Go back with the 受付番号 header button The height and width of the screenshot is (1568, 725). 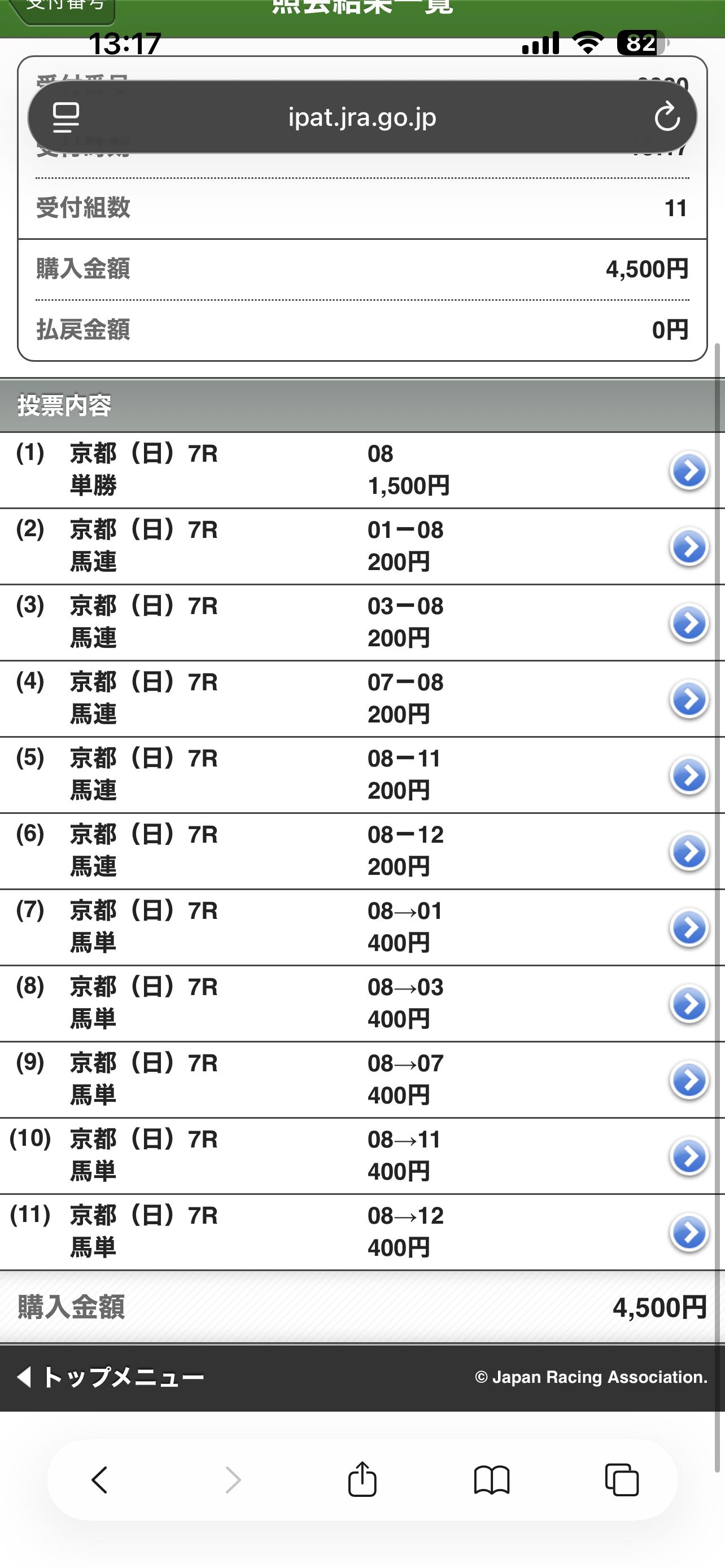click(x=61, y=8)
